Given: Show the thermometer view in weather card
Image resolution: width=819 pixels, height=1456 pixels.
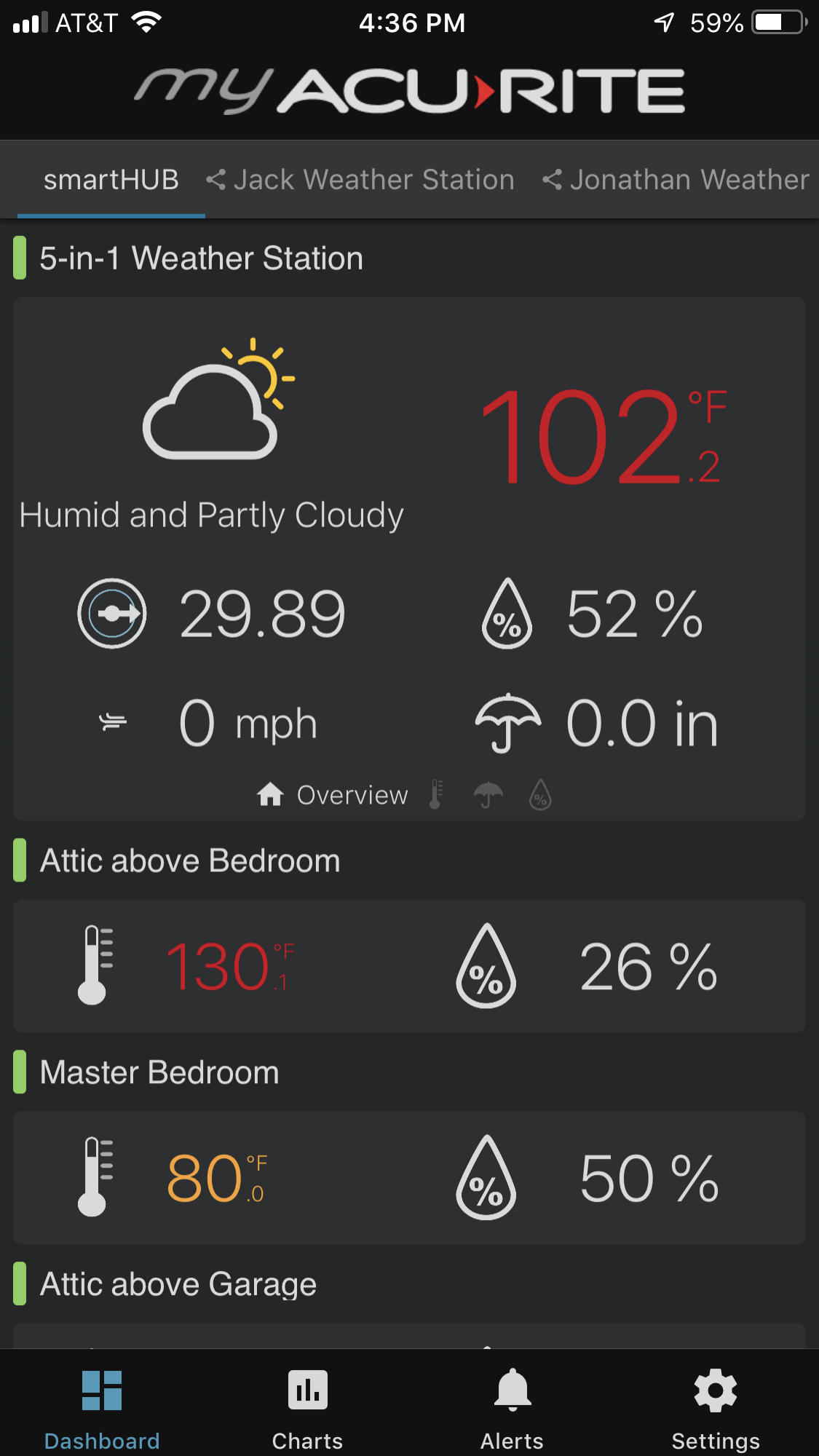Looking at the screenshot, I should [436, 795].
